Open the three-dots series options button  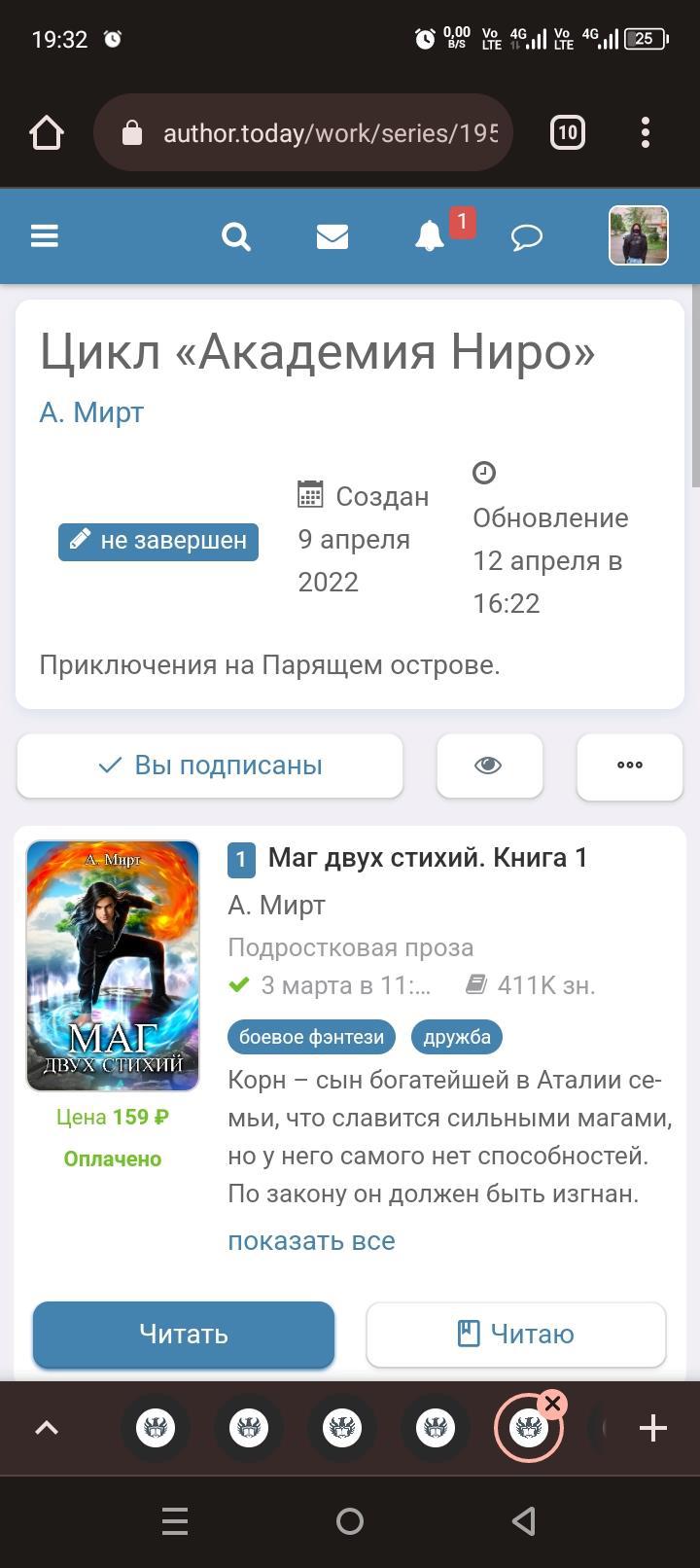click(x=630, y=766)
